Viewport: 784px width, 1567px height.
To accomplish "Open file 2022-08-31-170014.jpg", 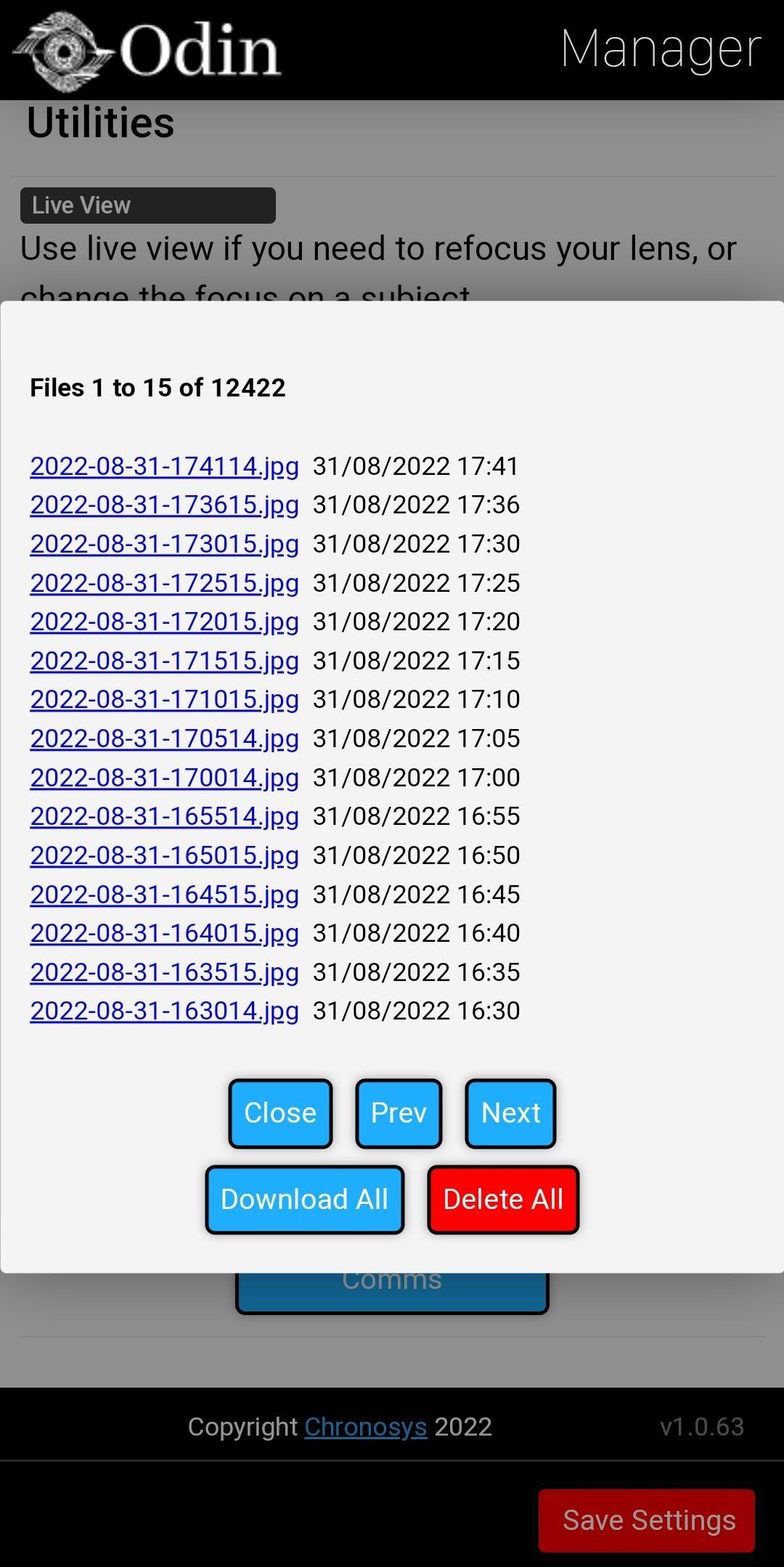I will pos(164,778).
